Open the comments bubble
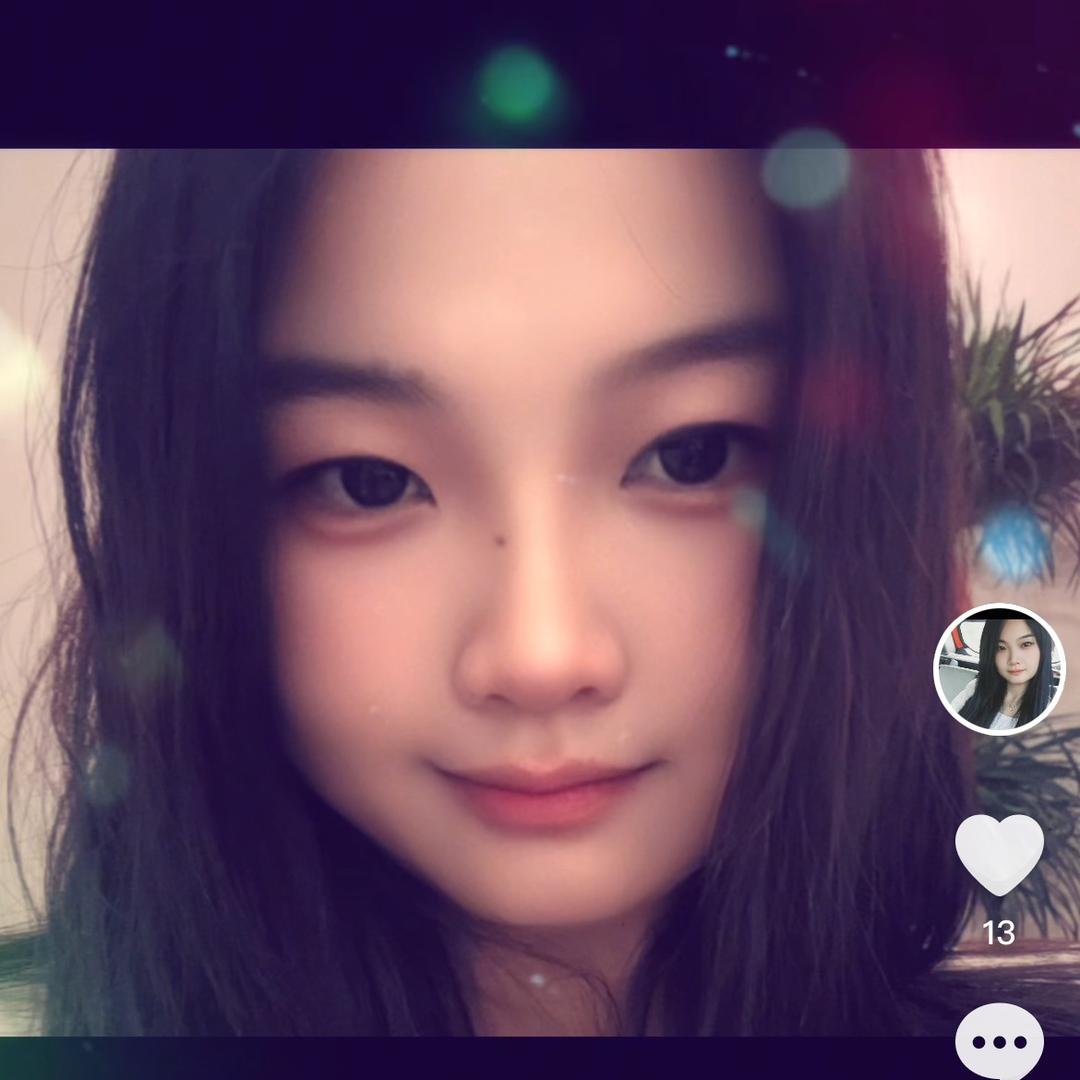The height and width of the screenshot is (1080, 1080). 999,1043
